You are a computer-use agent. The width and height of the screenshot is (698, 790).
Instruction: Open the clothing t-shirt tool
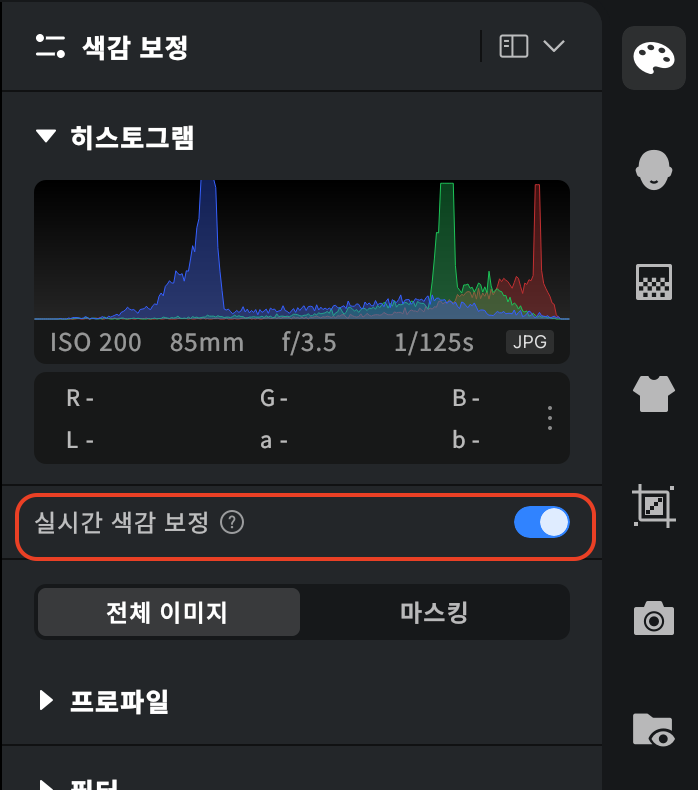tap(654, 394)
